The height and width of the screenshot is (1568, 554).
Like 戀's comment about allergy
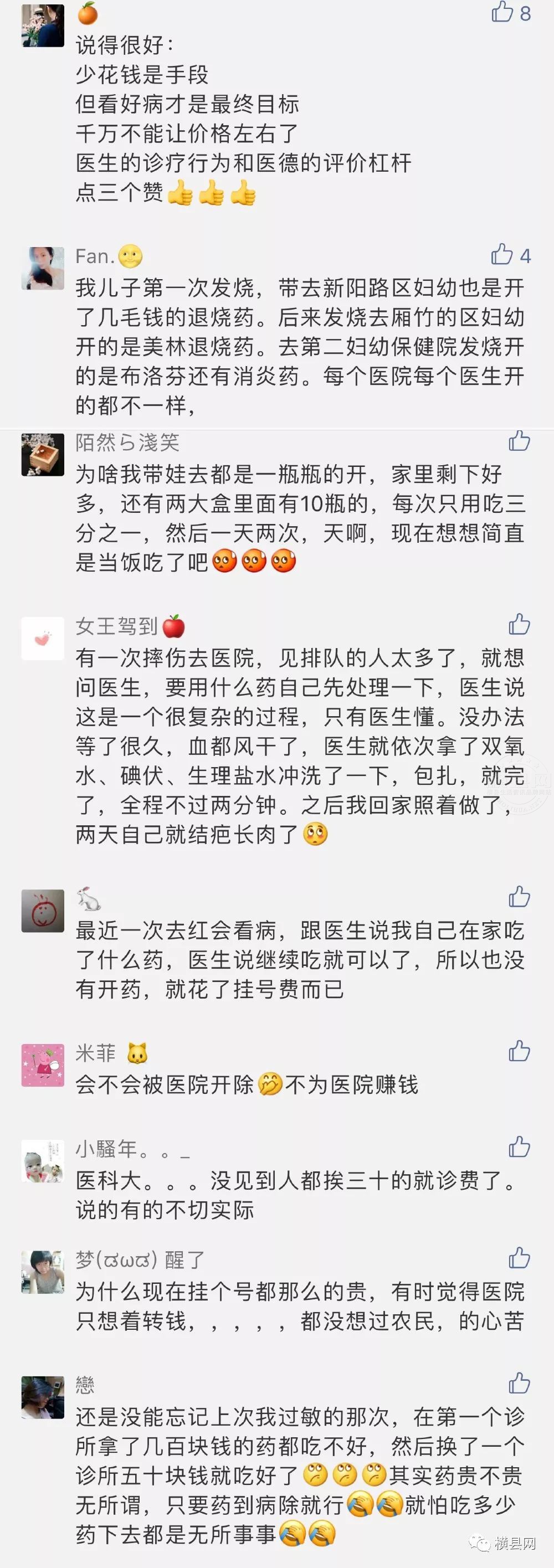519,1383
